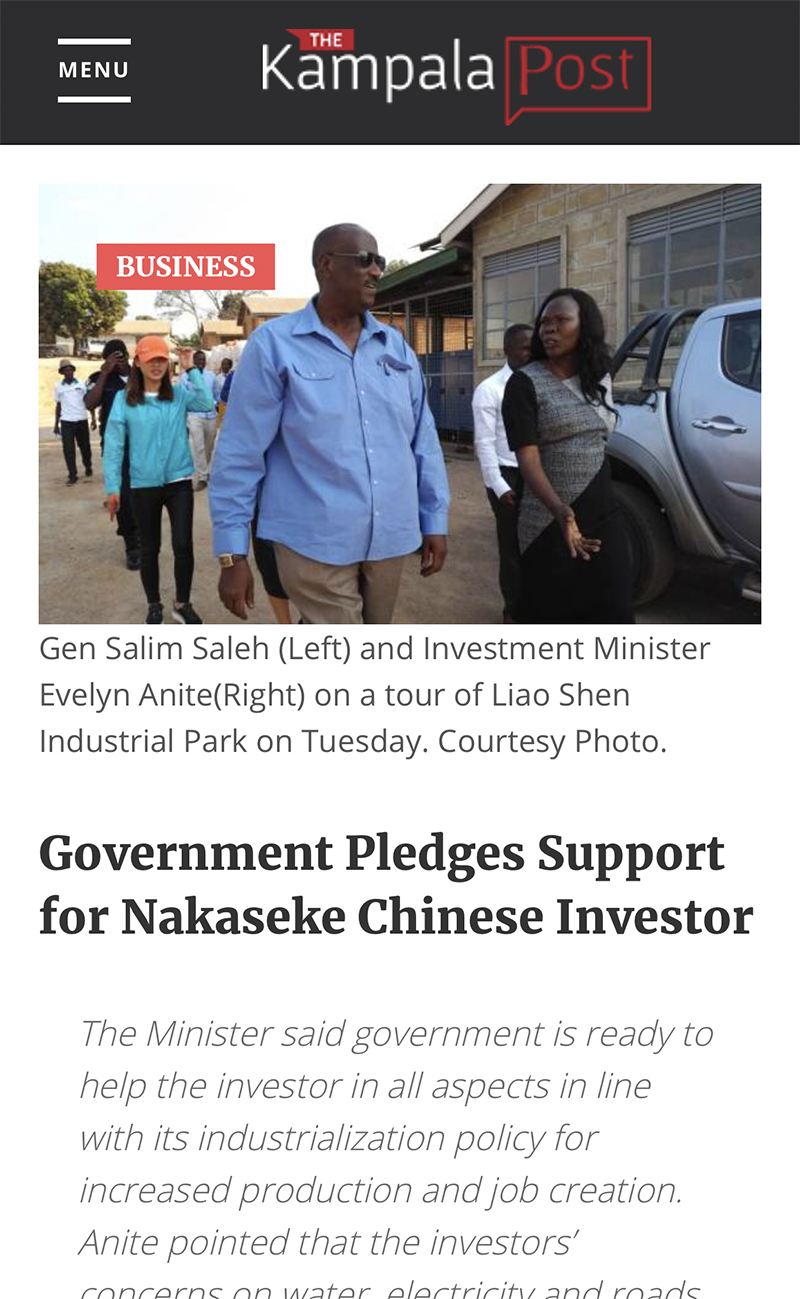800x1299 pixels.
Task: Open the MENU drawer button
Action: click(x=94, y=70)
